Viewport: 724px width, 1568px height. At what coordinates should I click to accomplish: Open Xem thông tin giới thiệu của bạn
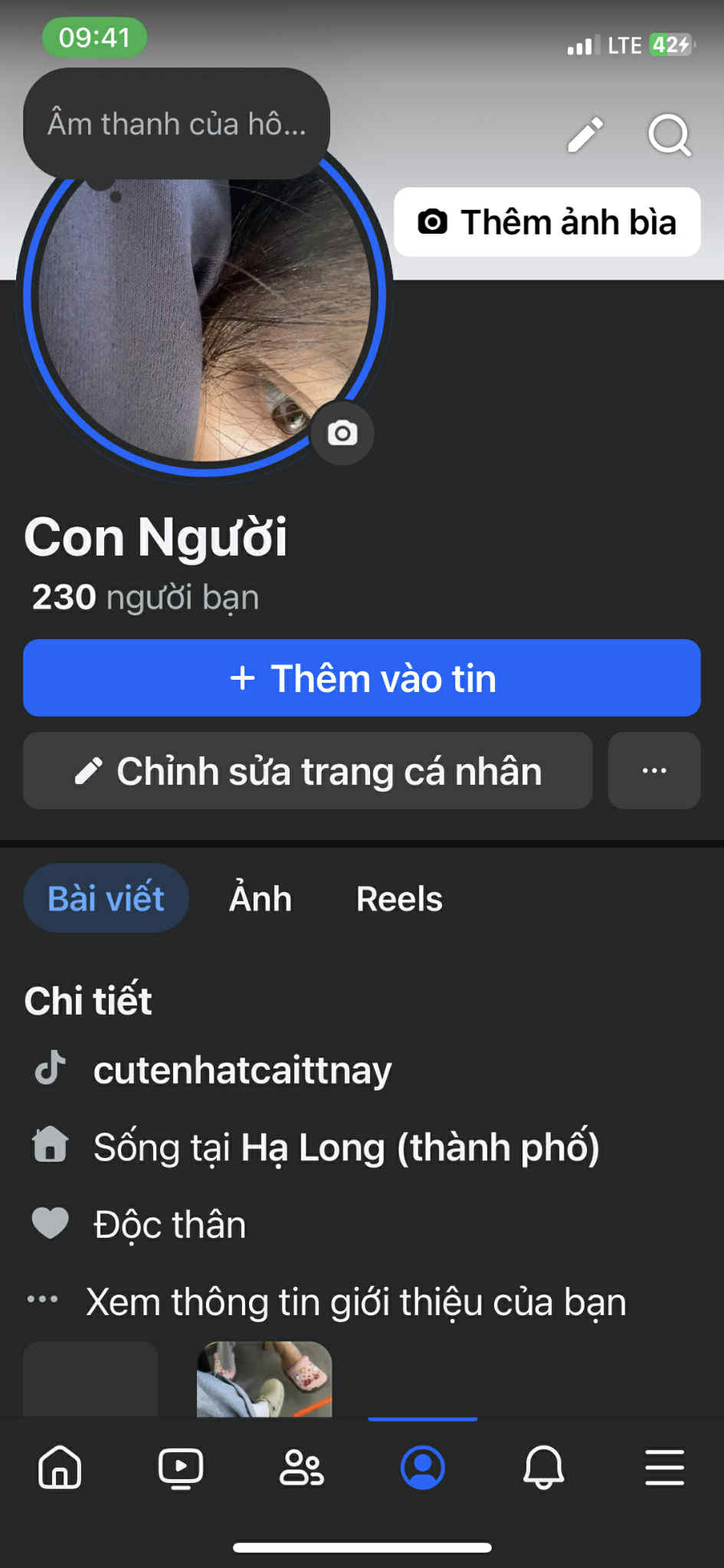(355, 1302)
